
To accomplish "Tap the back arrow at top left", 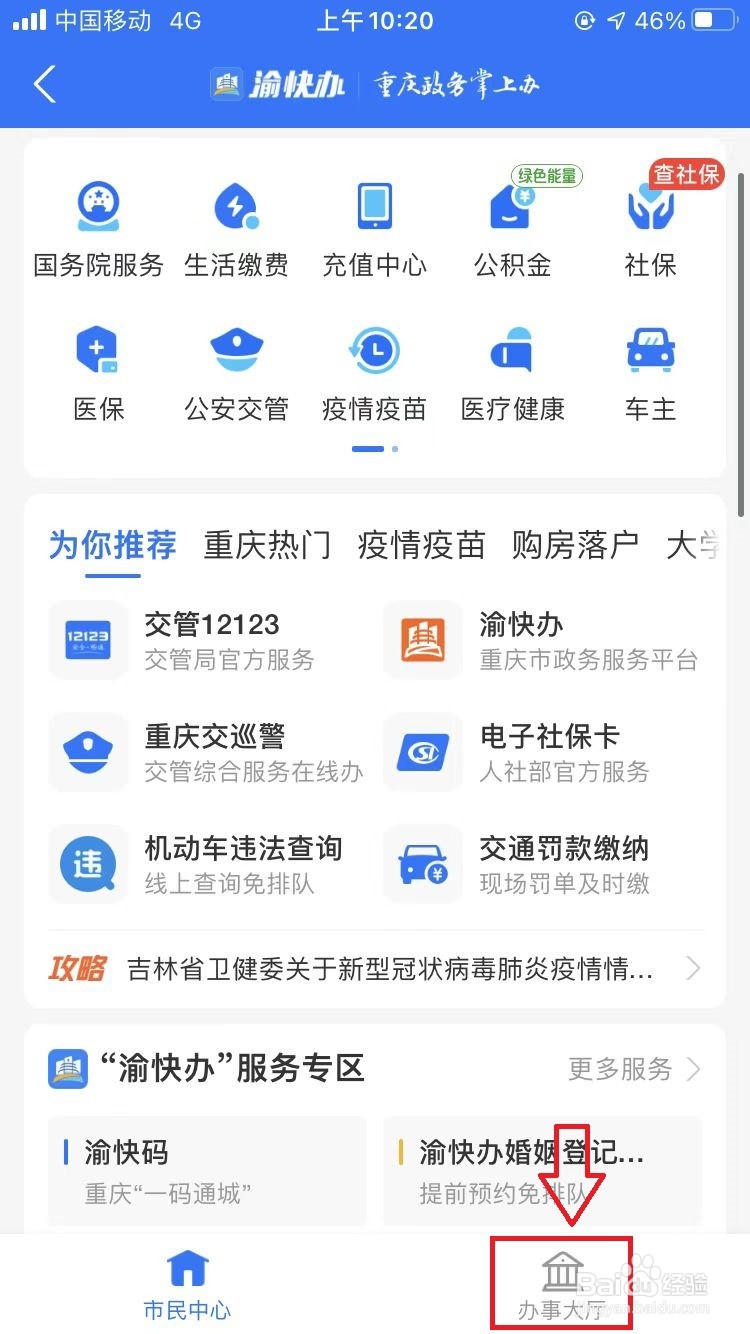I will coord(44,85).
